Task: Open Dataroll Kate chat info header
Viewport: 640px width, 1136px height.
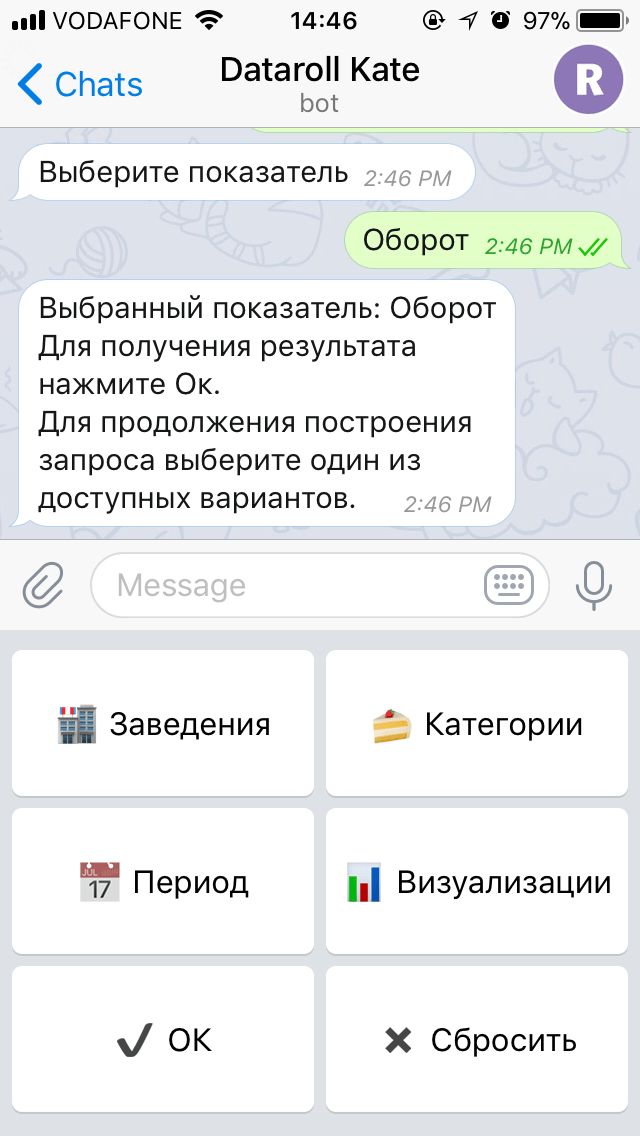Action: tap(320, 82)
